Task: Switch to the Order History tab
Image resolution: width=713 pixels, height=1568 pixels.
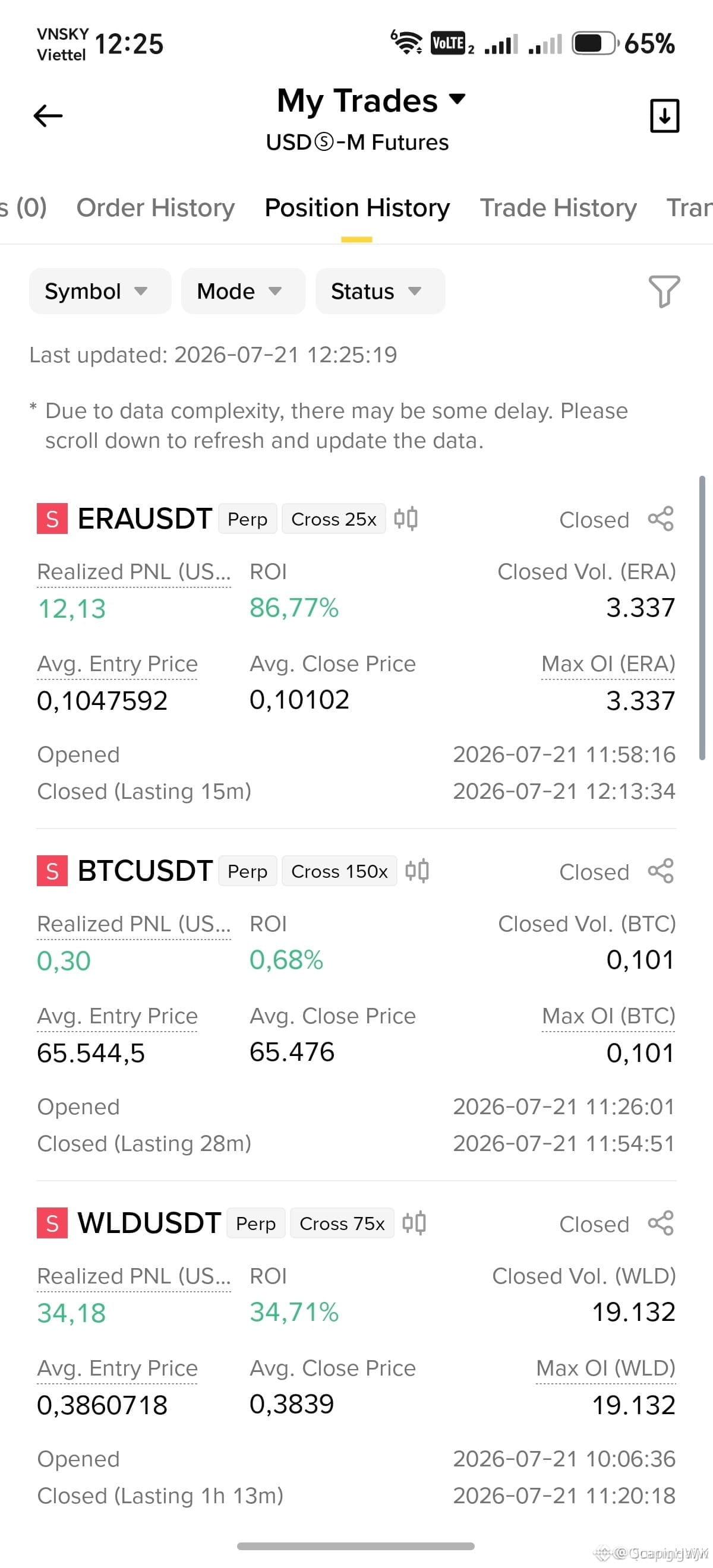Action: [x=155, y=208]
